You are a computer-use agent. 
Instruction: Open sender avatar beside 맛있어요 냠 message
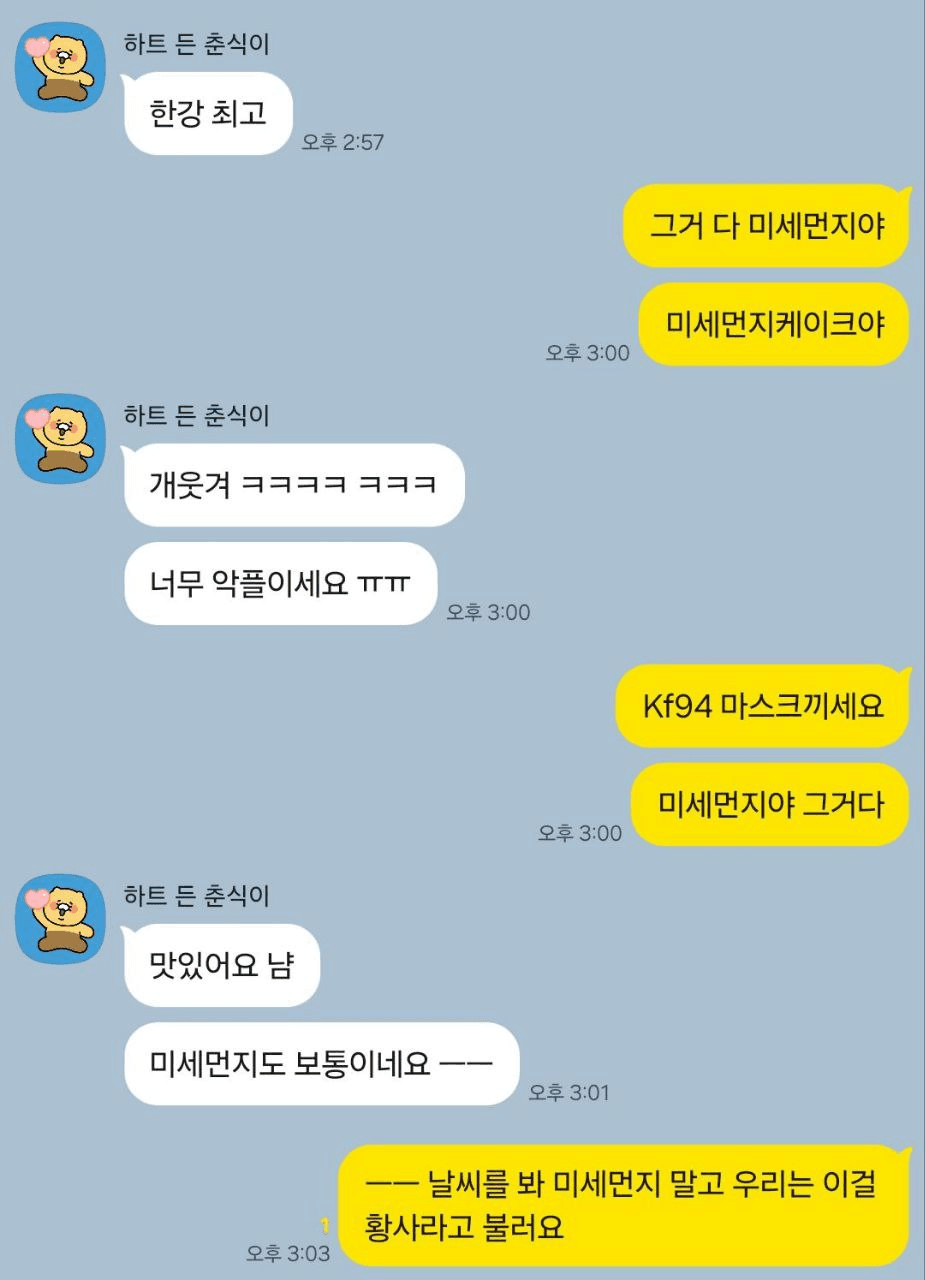coord(61,919)
